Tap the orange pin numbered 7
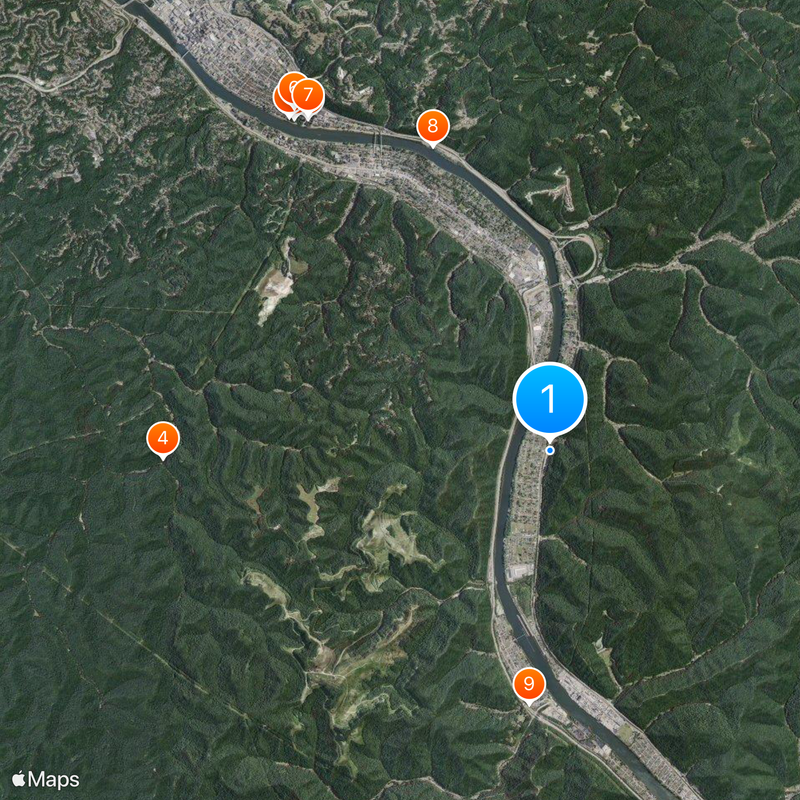Image resolution: width=800 pixels, height=800 pixels. [x=309, y=96]
